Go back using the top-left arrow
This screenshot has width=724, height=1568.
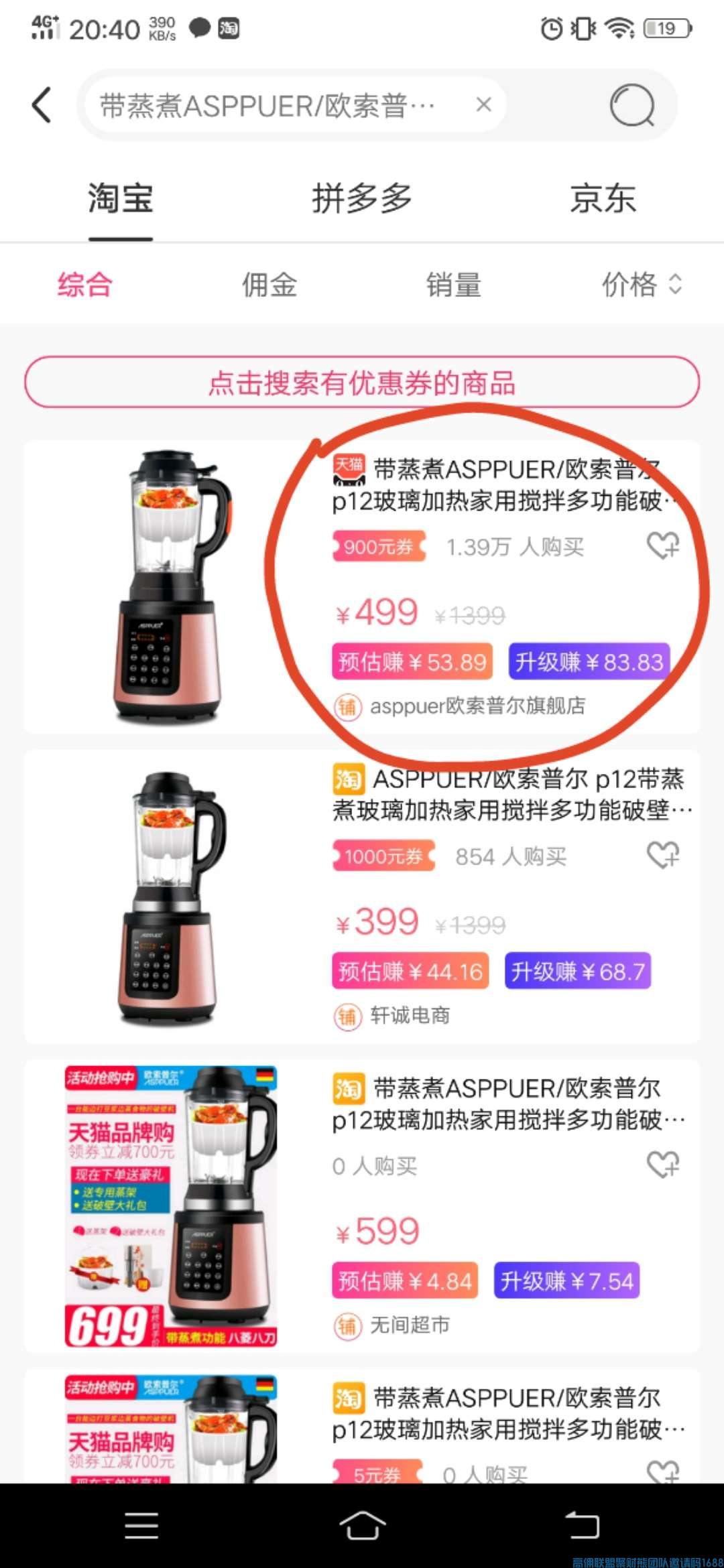click(x=42, y=105)
